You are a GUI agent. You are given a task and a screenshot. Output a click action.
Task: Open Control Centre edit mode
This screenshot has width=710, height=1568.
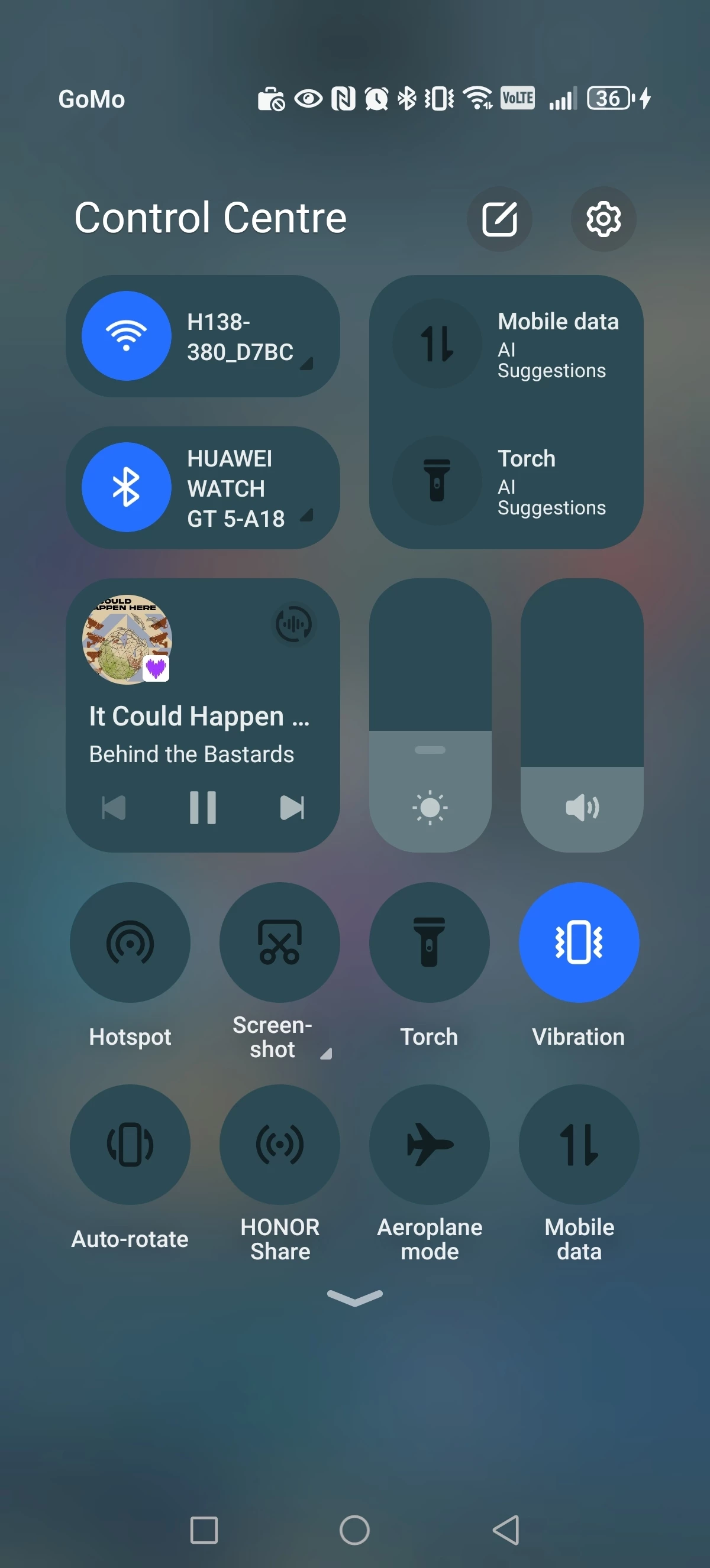499,219
